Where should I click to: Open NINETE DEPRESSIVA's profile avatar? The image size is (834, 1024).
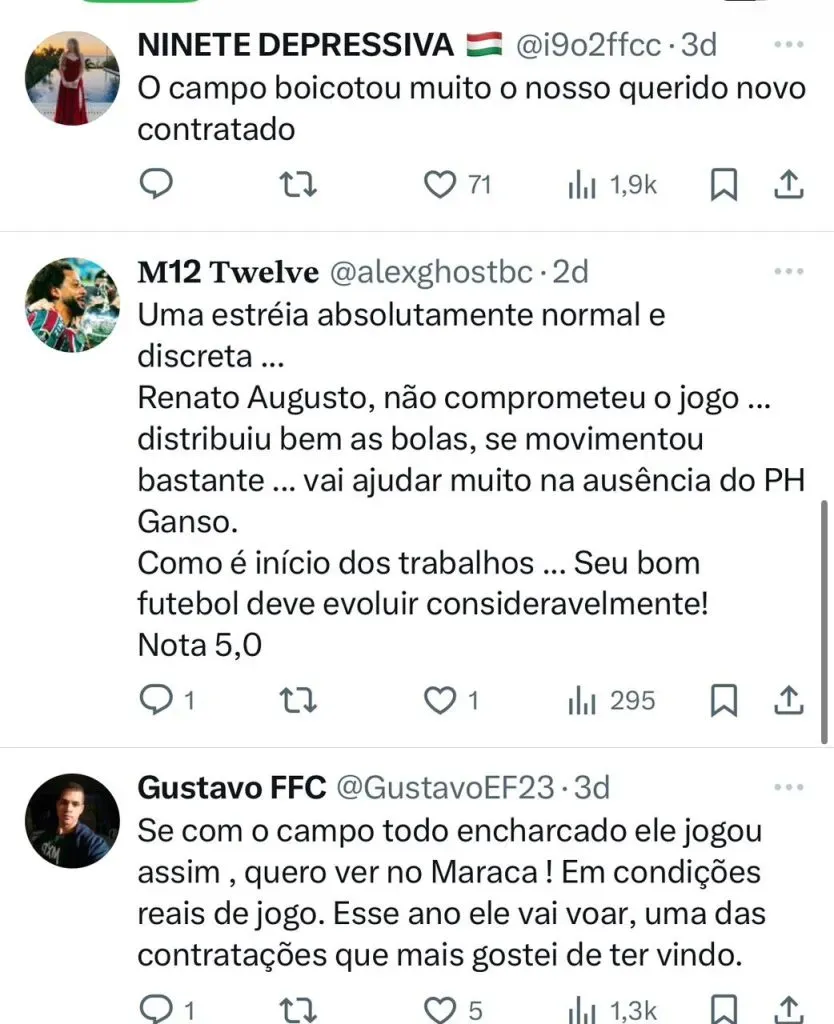click(71, 78)
